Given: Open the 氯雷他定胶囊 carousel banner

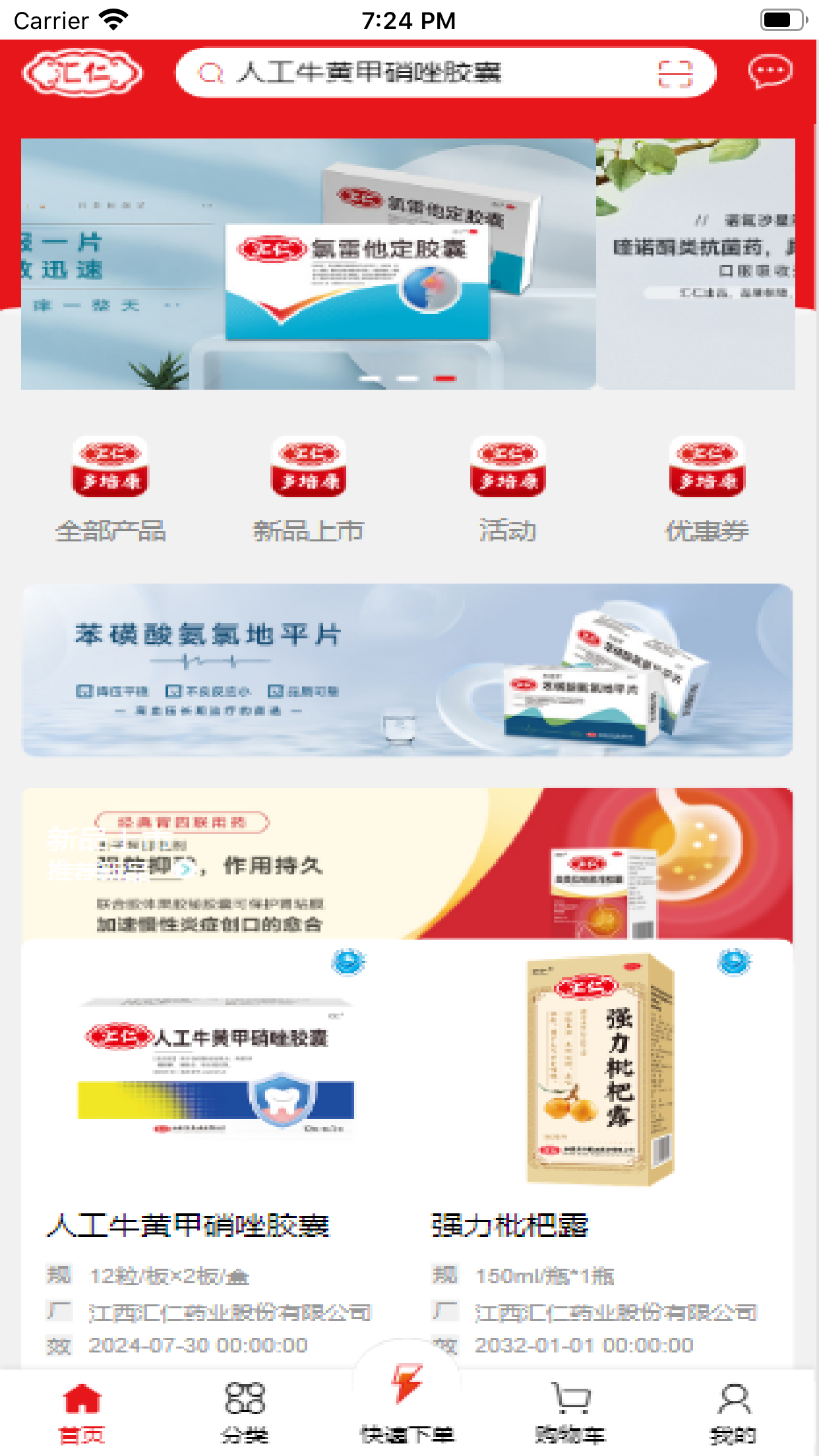Looking at the screenshot, I should click(309, 264).
